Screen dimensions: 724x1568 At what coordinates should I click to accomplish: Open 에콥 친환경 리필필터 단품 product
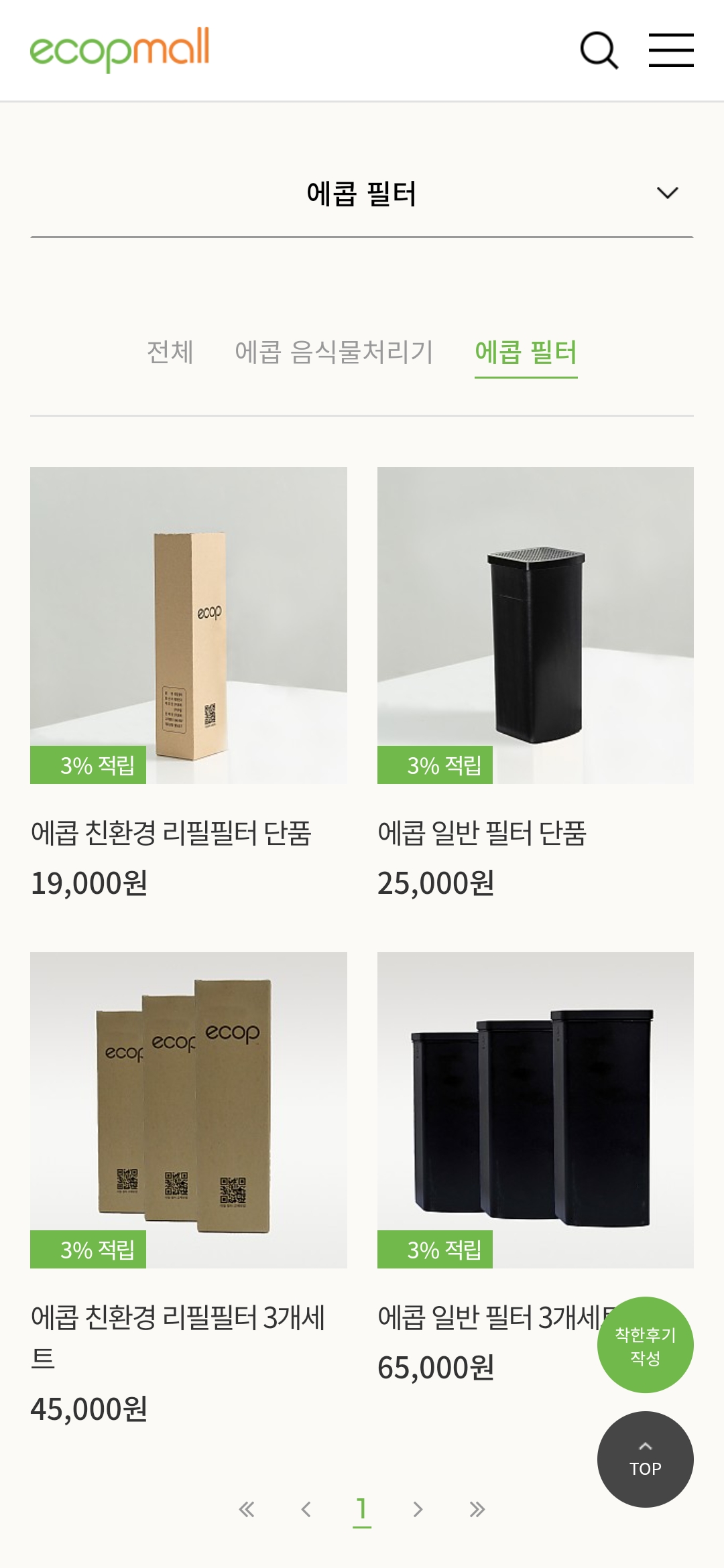pos(188,625)
